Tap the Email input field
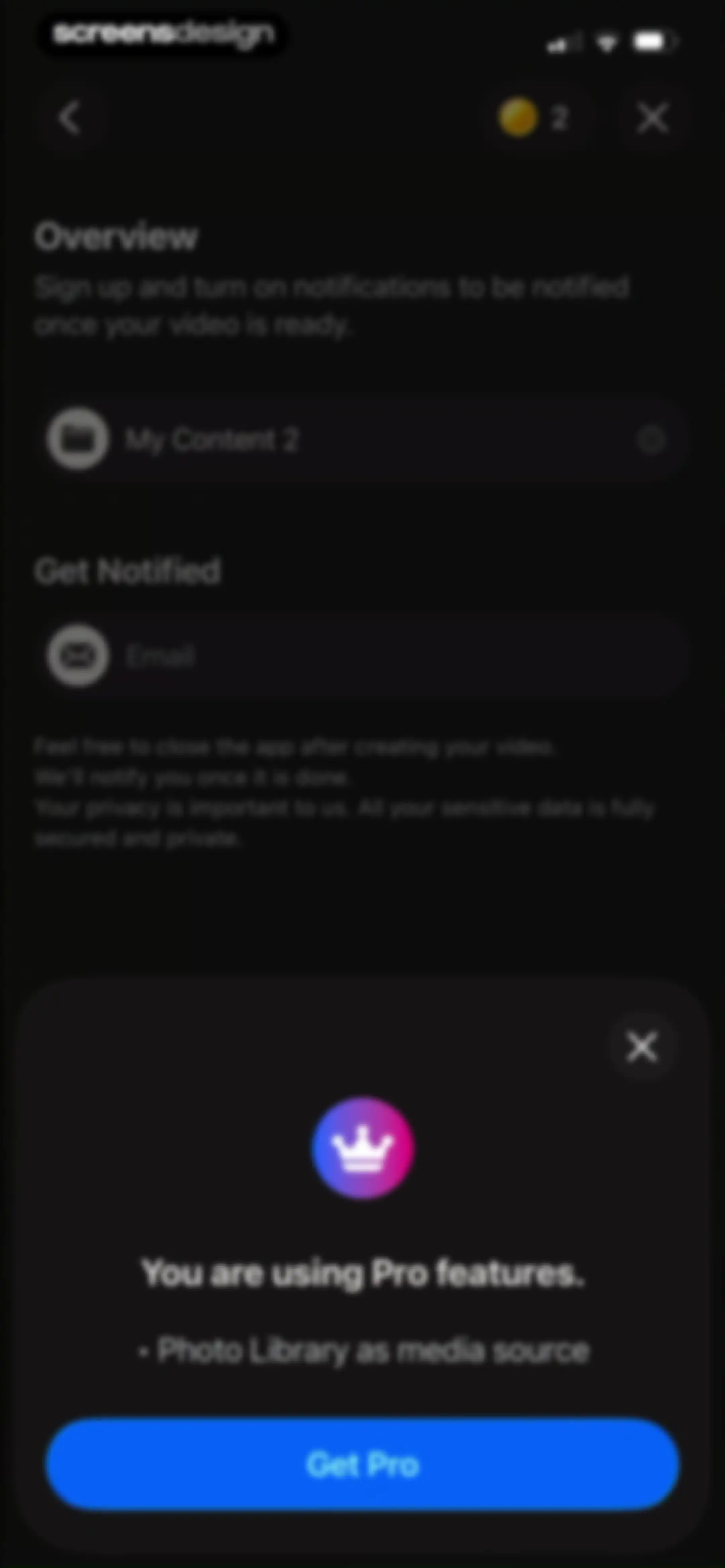The width and height of the screenshot is (725, 1568). tap(363, 656)
